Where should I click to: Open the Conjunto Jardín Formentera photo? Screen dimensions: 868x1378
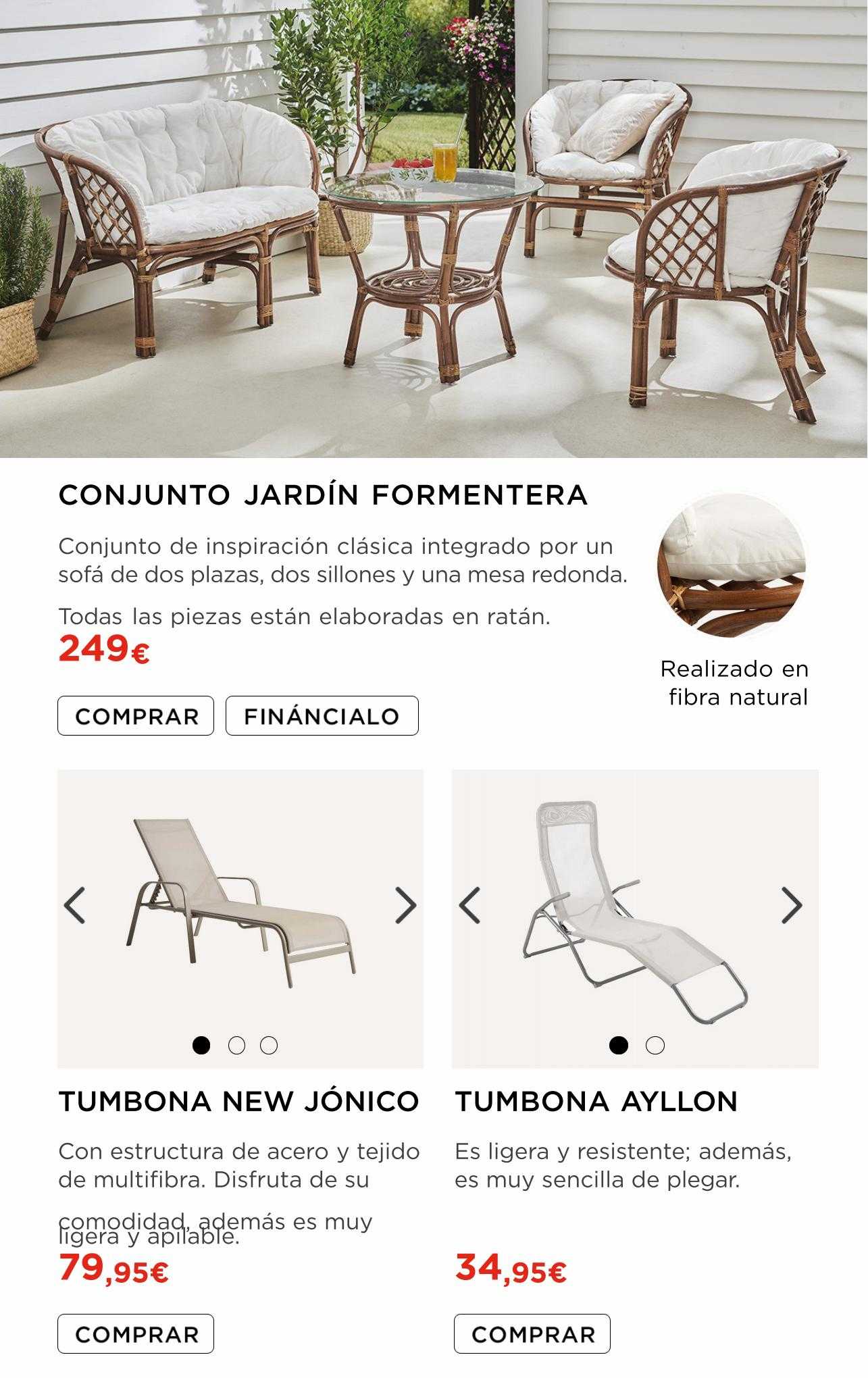432,230
